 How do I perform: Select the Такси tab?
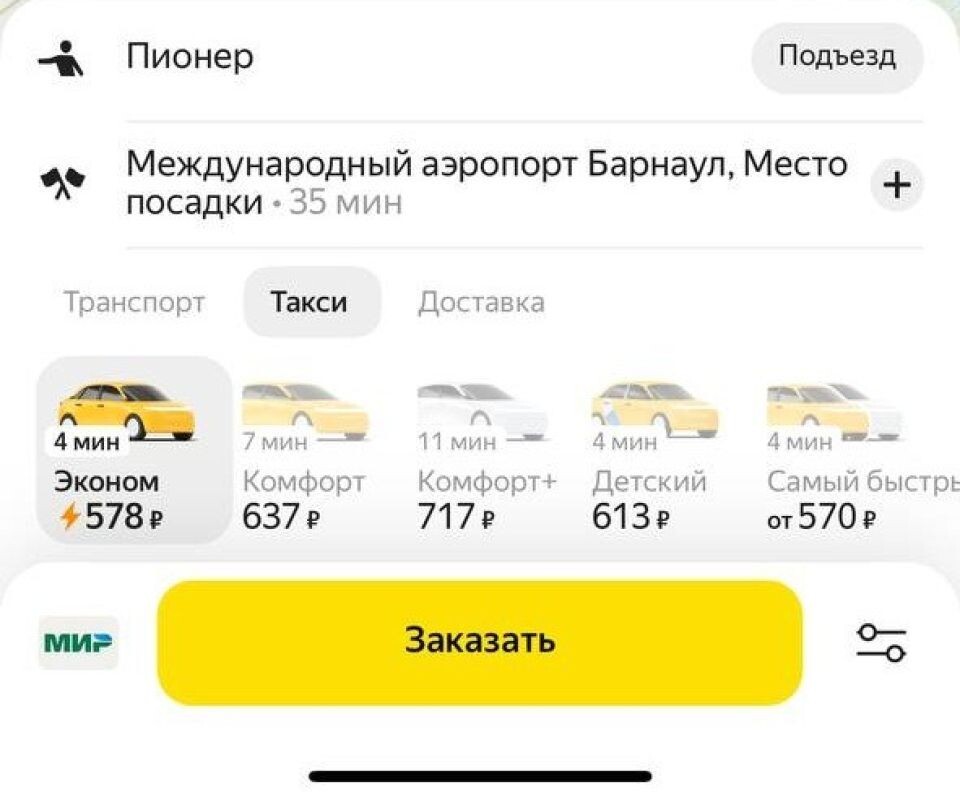(311, 302)
